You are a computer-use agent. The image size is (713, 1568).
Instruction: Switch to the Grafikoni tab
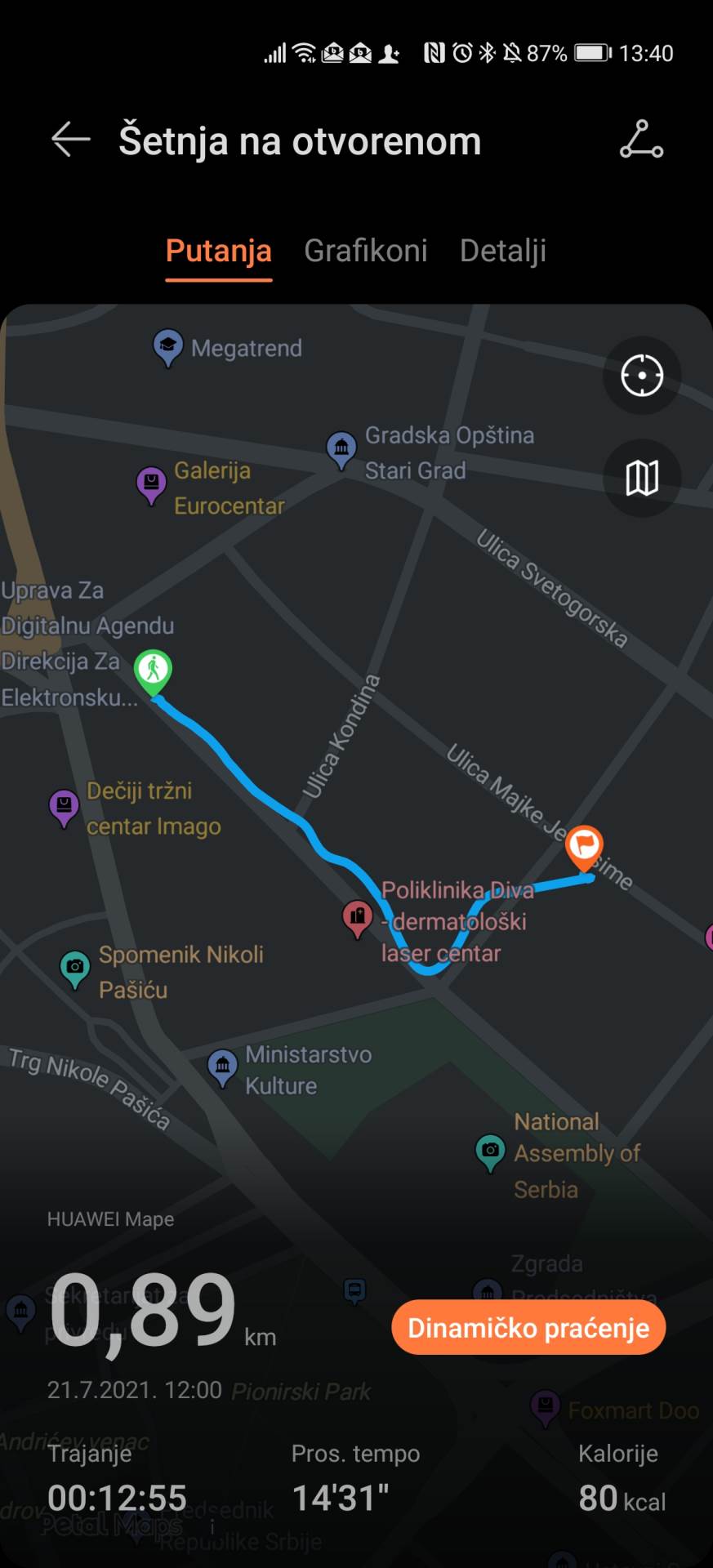[365, 251]
